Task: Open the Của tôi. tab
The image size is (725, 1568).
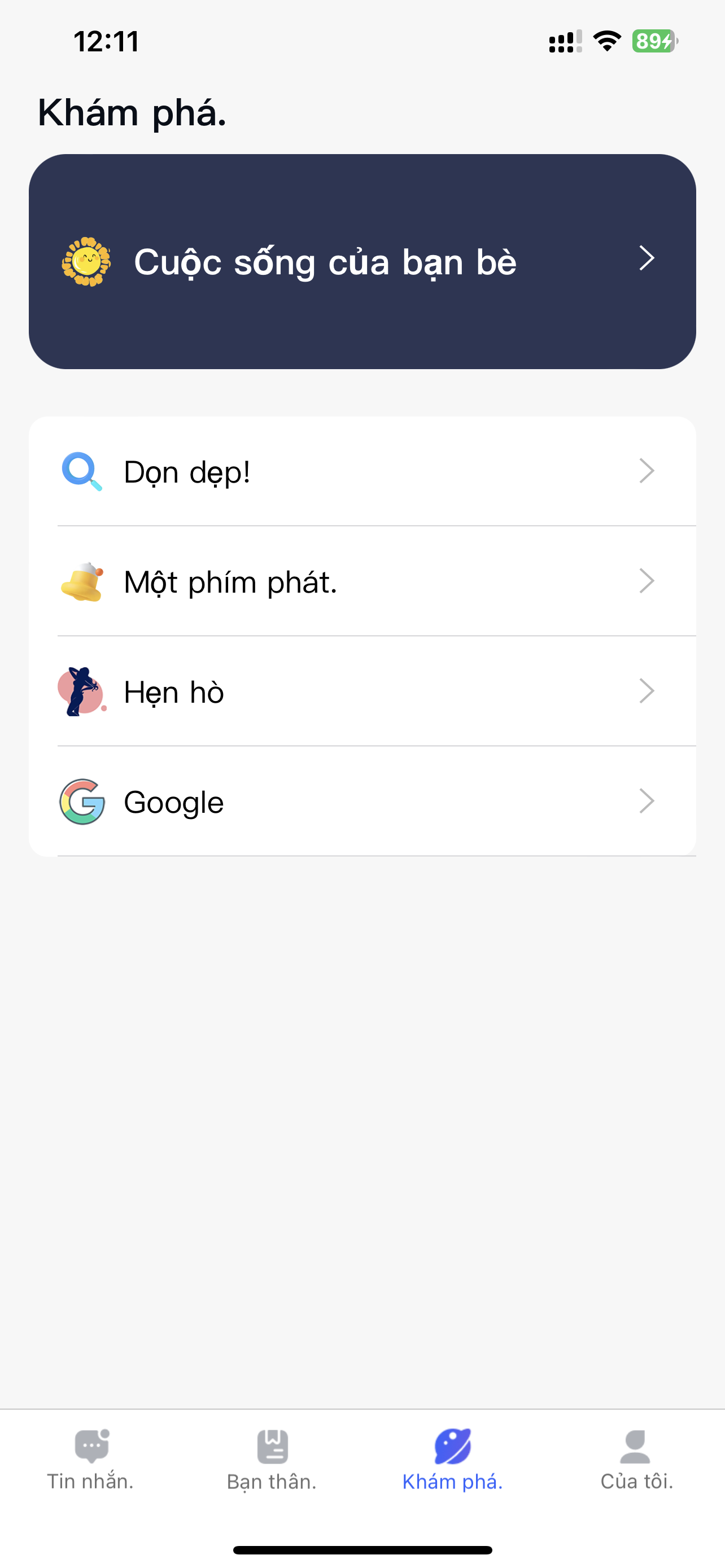Action: pyautogui.click(x=636, y=1460)
